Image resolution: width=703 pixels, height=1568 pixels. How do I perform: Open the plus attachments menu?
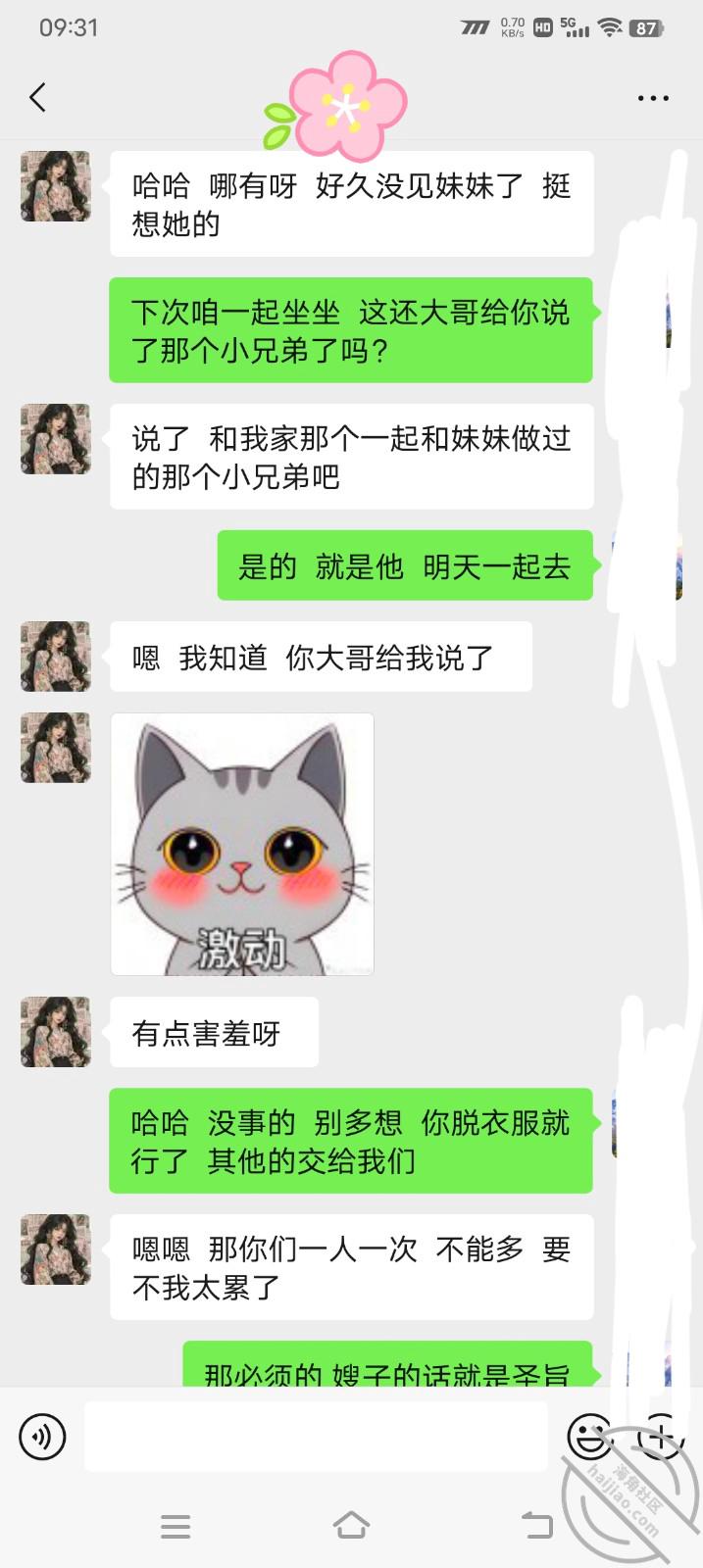tap(661, 1437)
